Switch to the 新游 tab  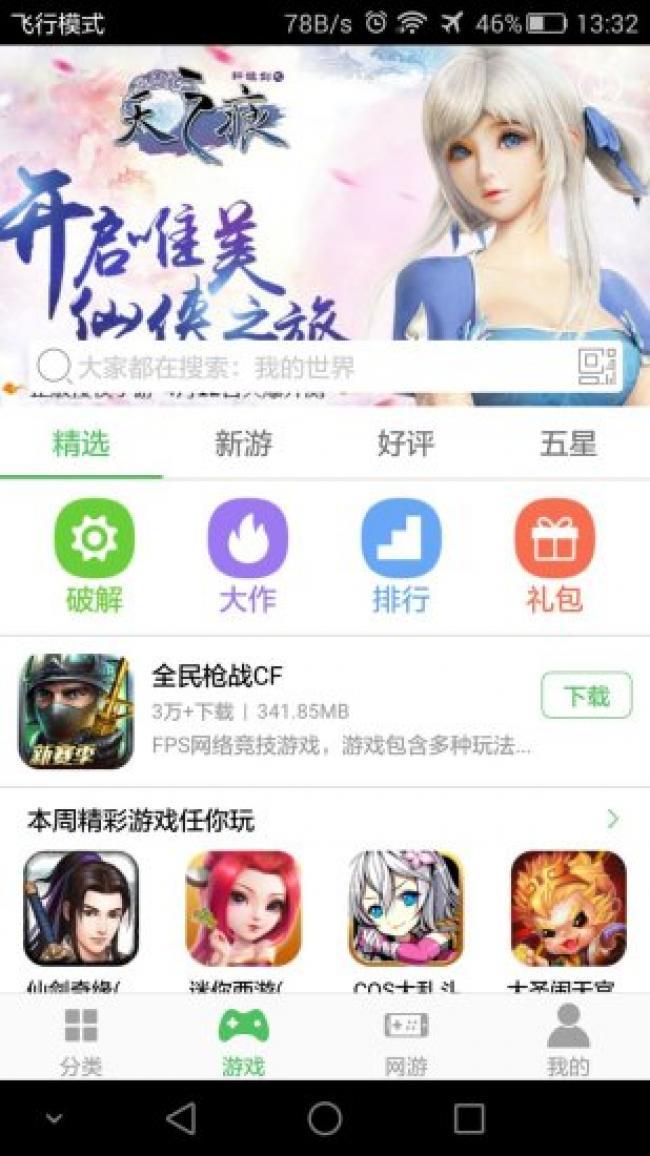243,444
